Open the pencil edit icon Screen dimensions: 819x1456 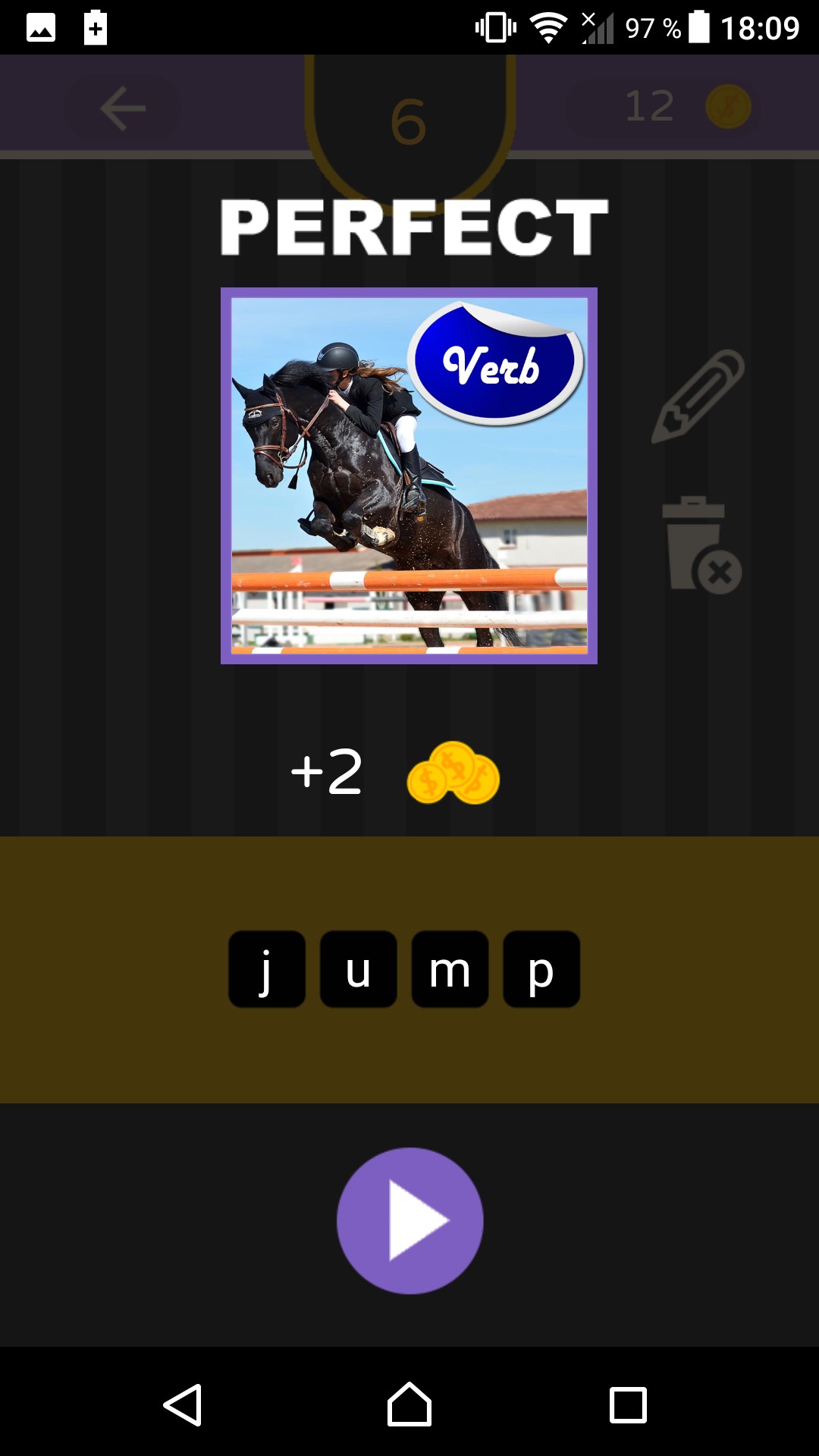698,396
